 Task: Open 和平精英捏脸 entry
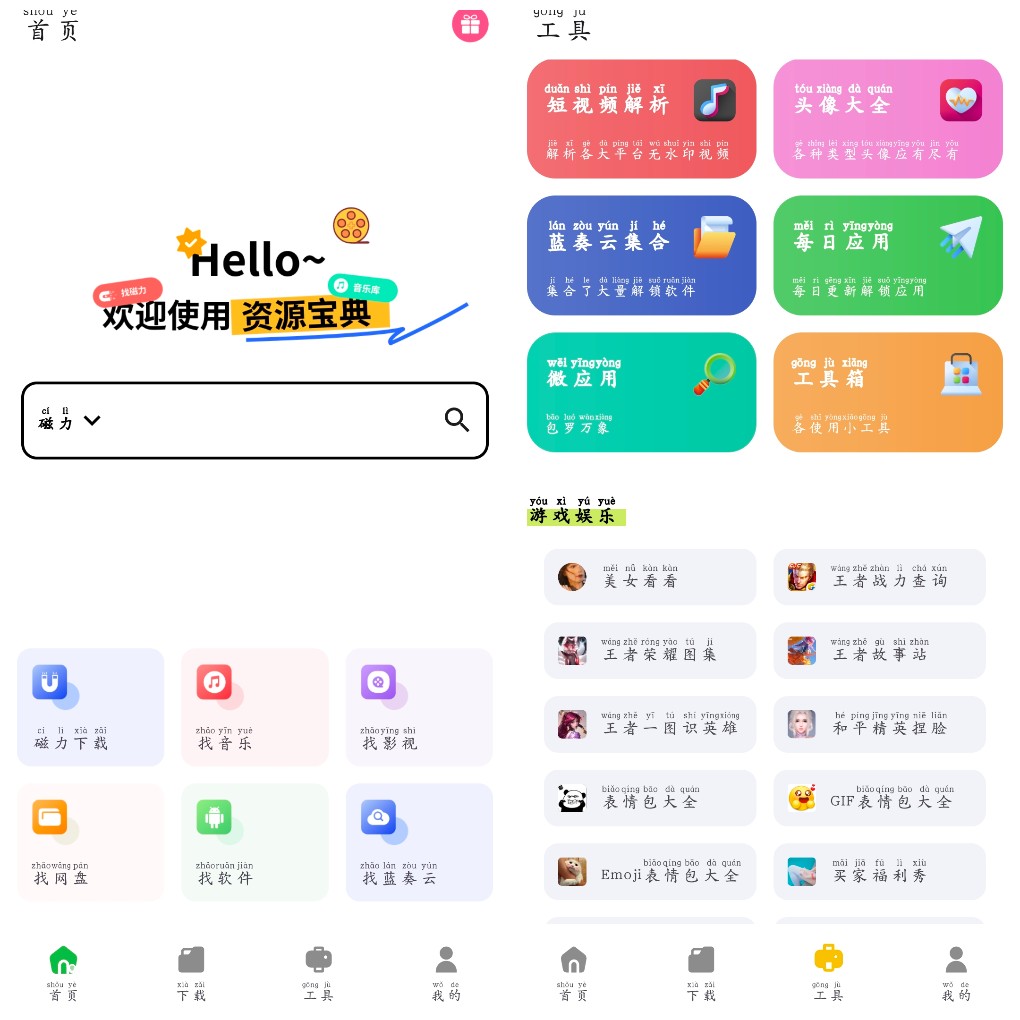pos(879,725)
